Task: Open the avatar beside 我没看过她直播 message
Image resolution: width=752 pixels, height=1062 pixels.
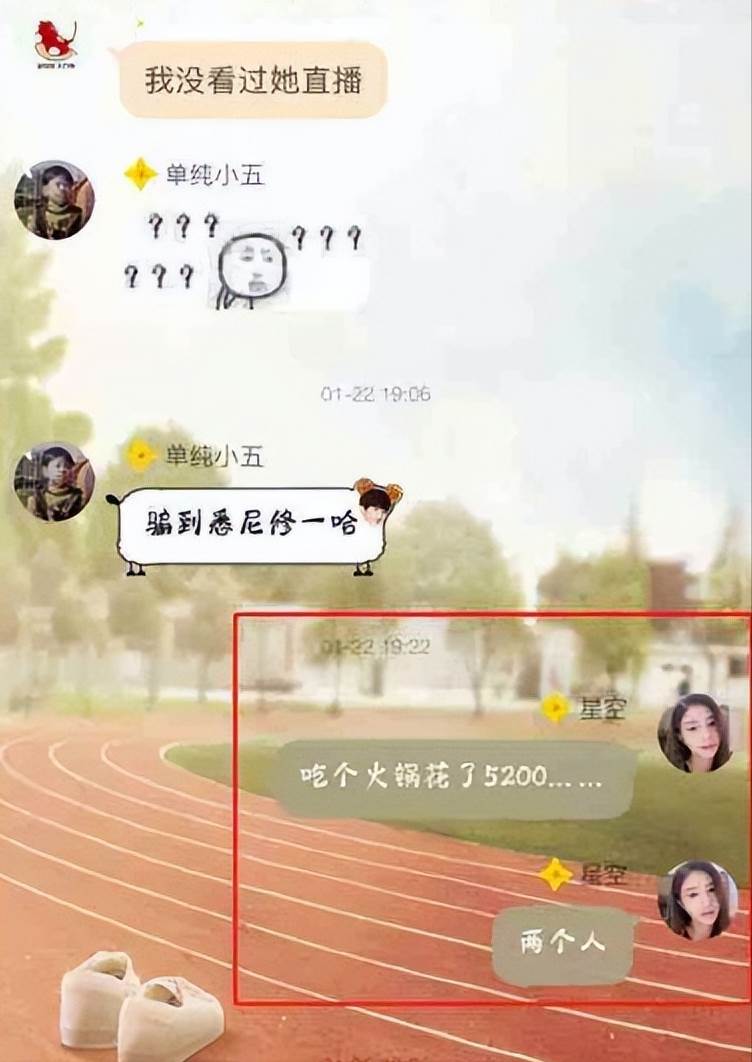Action: (x=56, y=43)
